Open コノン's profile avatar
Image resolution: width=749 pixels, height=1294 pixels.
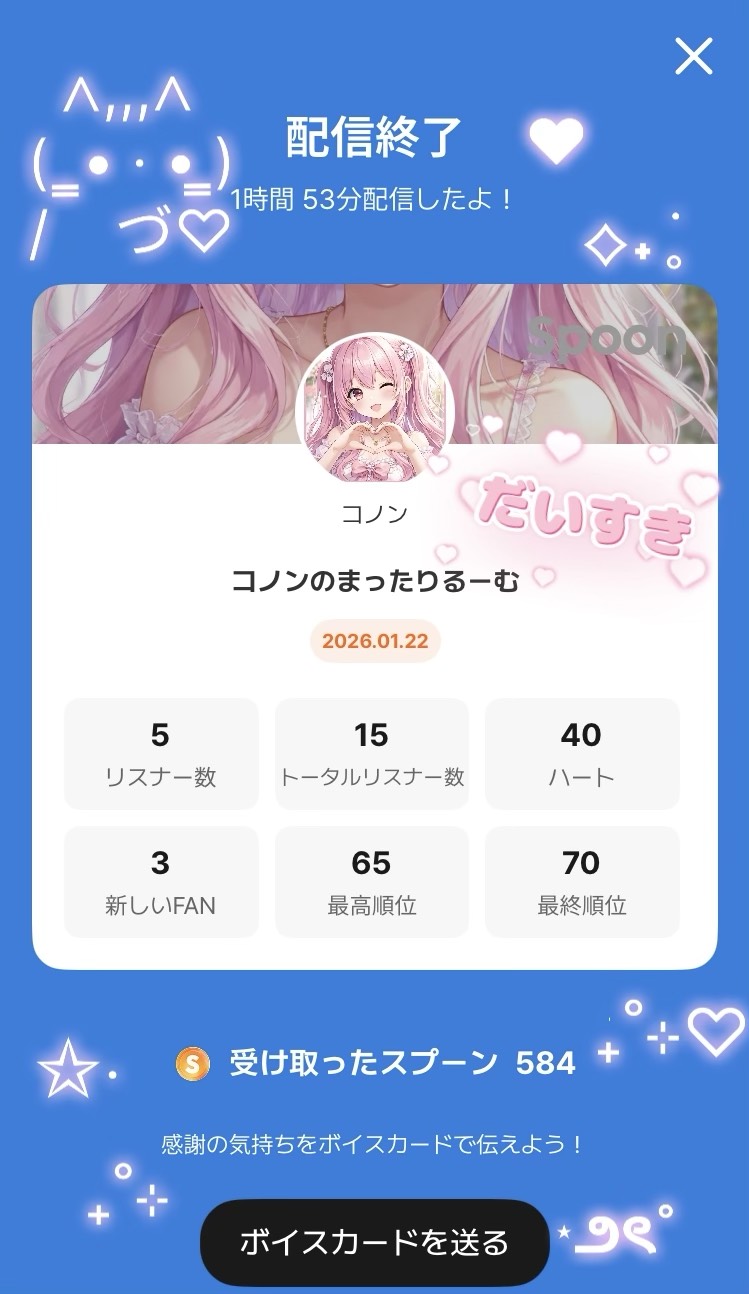(x=375, y=409)
